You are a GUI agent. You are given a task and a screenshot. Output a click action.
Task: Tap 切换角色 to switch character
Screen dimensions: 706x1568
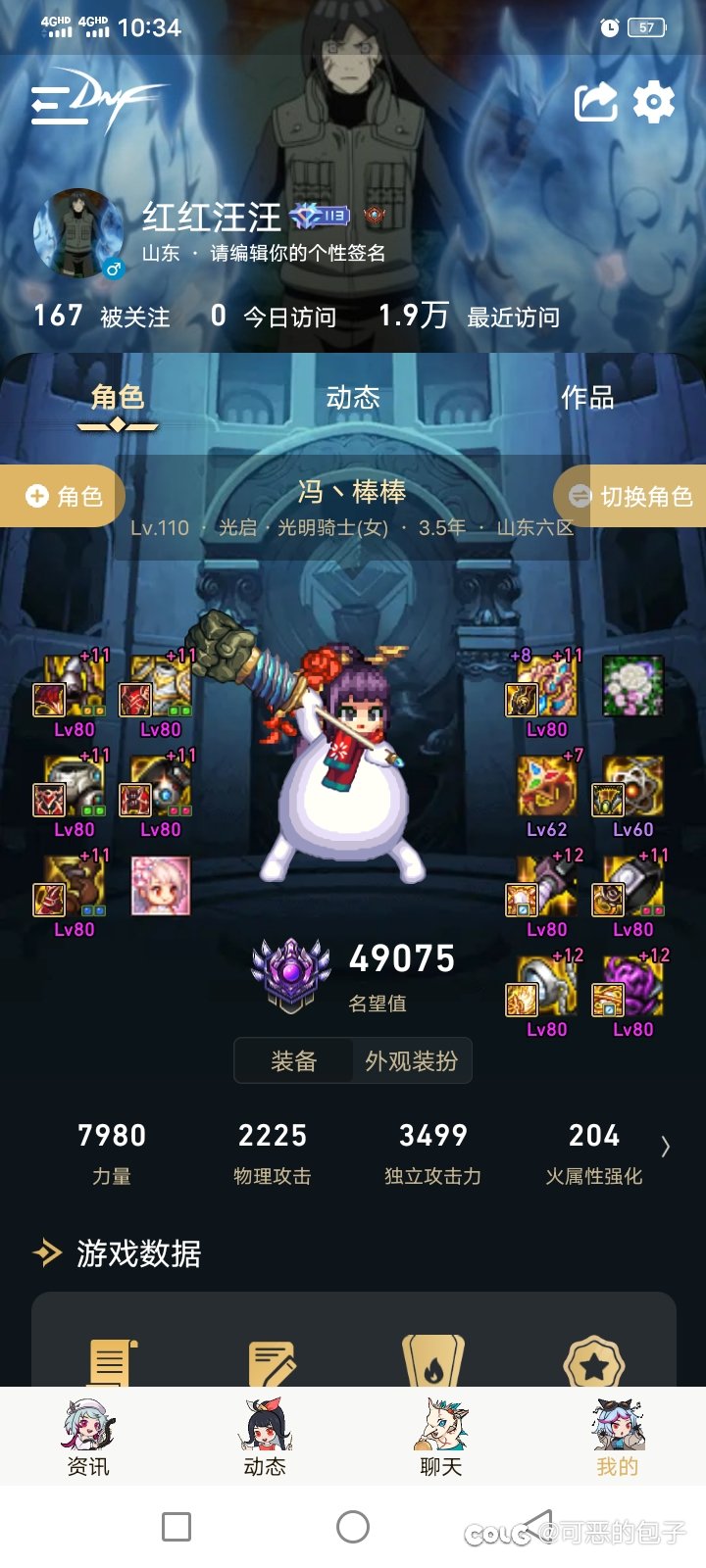(631, 496)
